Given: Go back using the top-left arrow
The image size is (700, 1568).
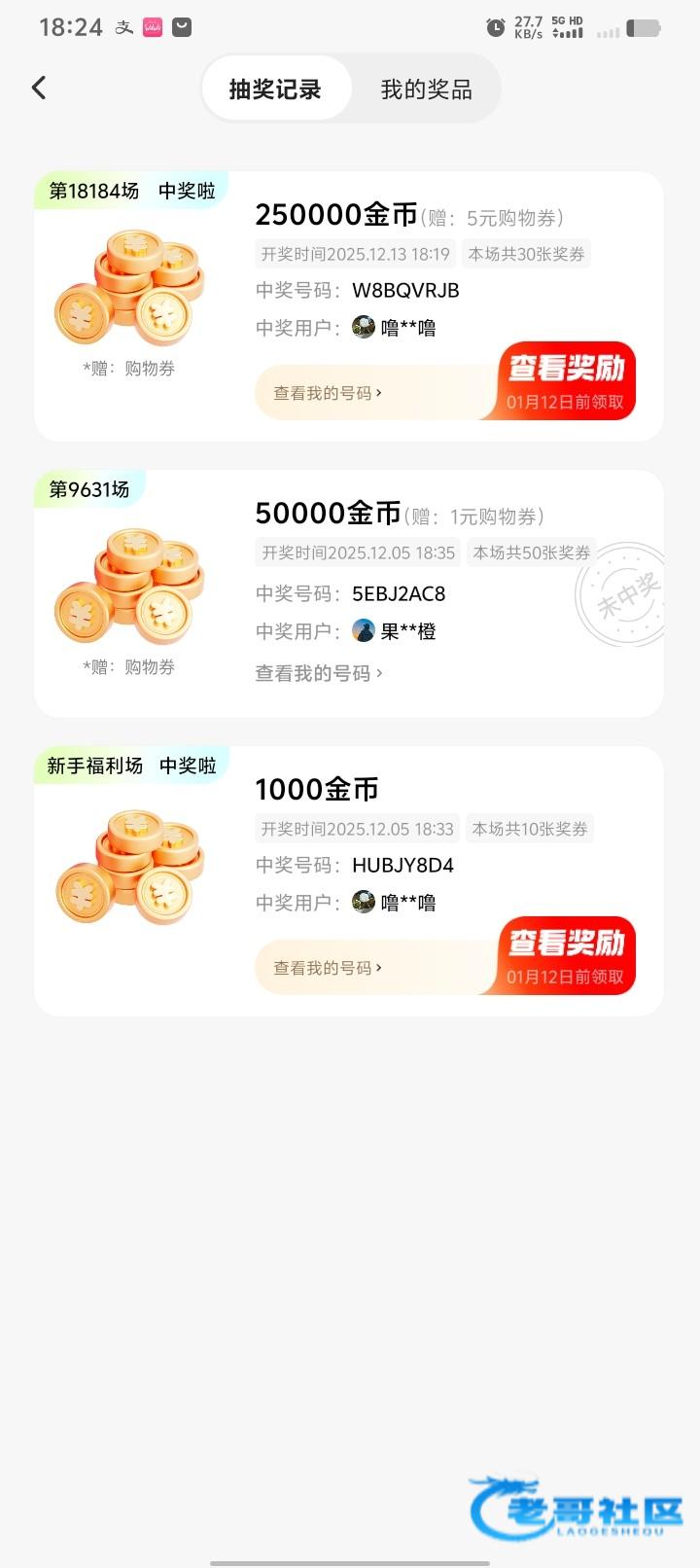Looking at the screenshot, I should pyautogui.click(x=39, y=89).
